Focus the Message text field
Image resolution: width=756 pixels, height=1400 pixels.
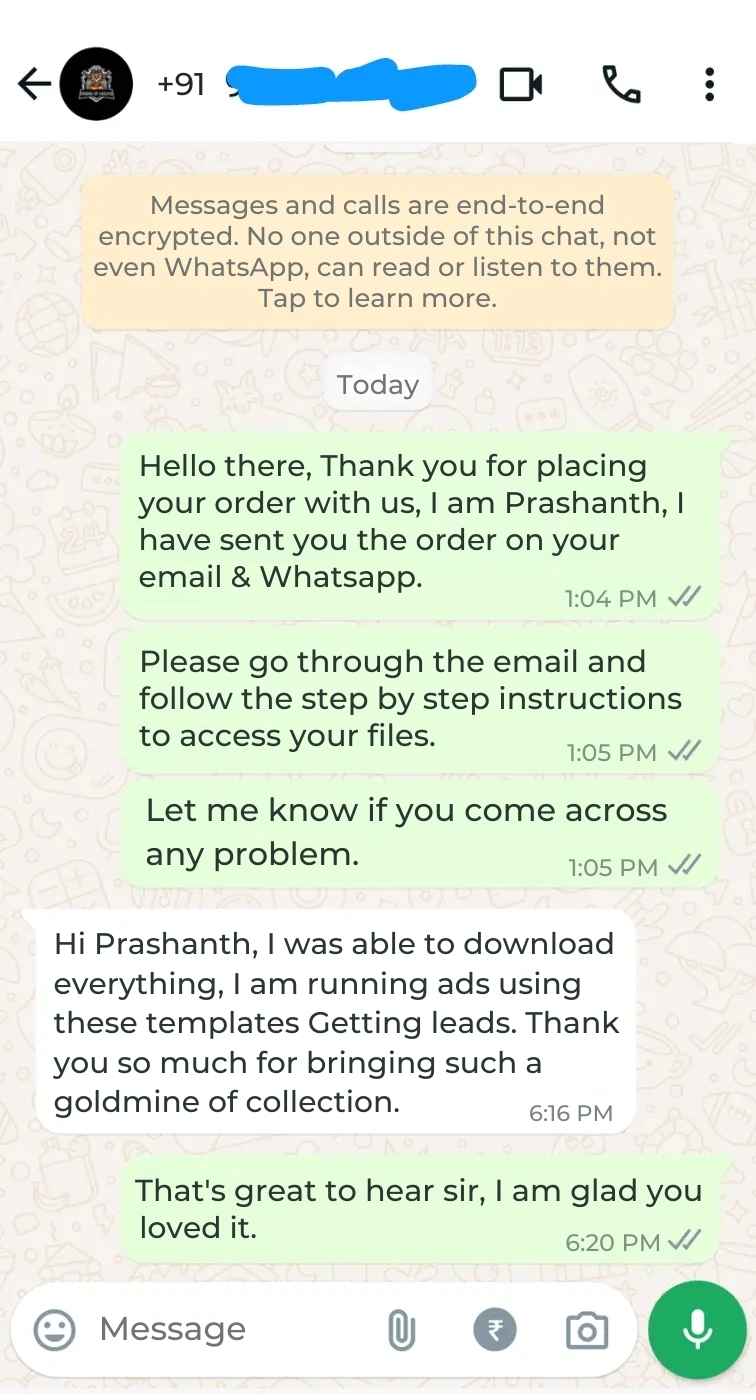click(x=230, y=1330)
